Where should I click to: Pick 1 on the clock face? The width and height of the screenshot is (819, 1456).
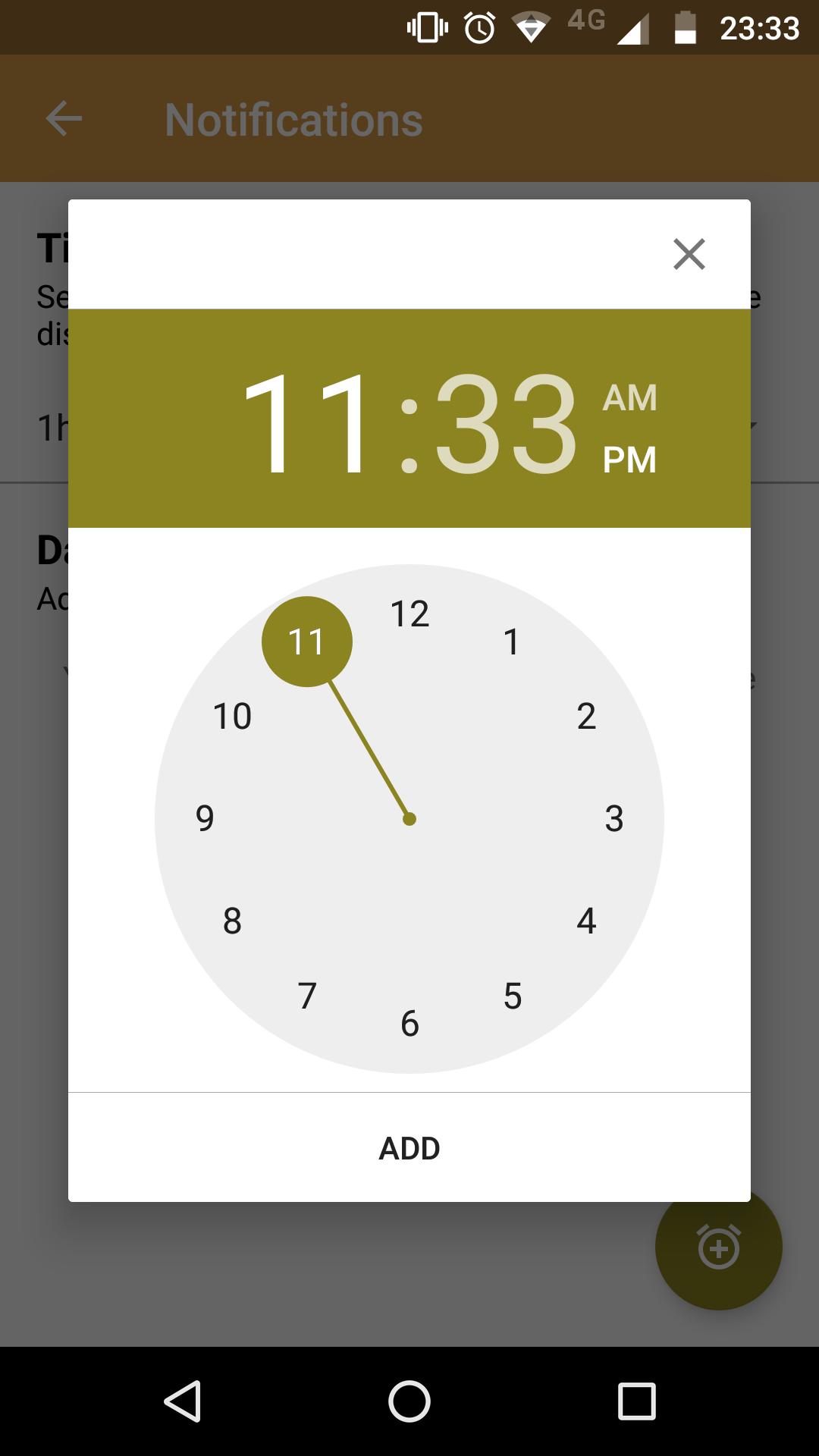pyautogui.click(x=512, y=642)
